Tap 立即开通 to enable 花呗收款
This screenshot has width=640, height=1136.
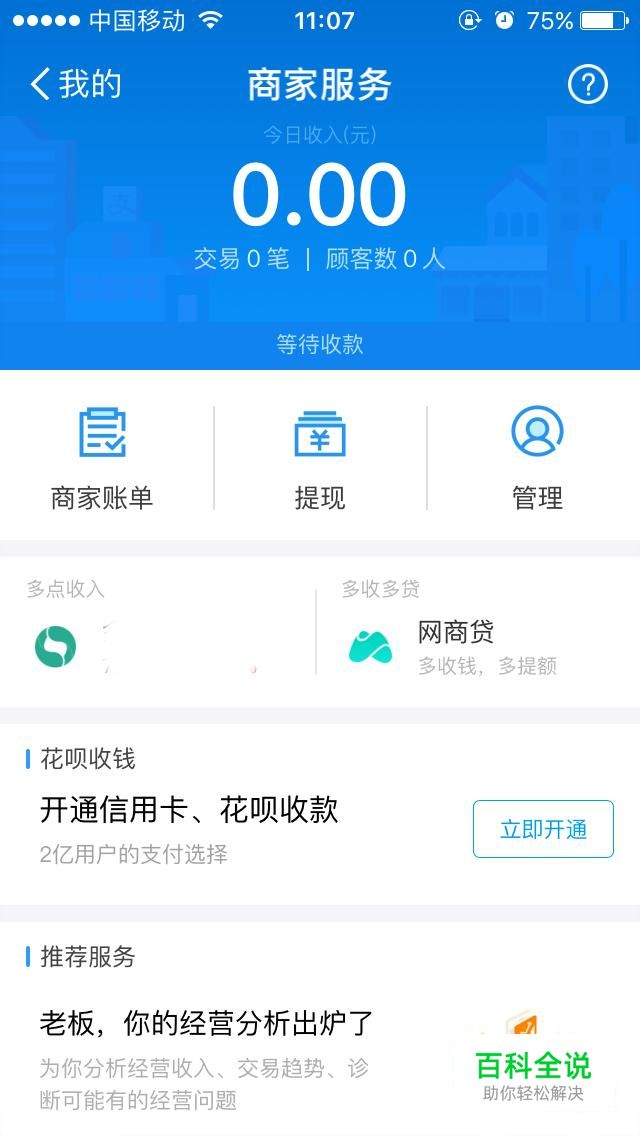click(x=543, y=829)
